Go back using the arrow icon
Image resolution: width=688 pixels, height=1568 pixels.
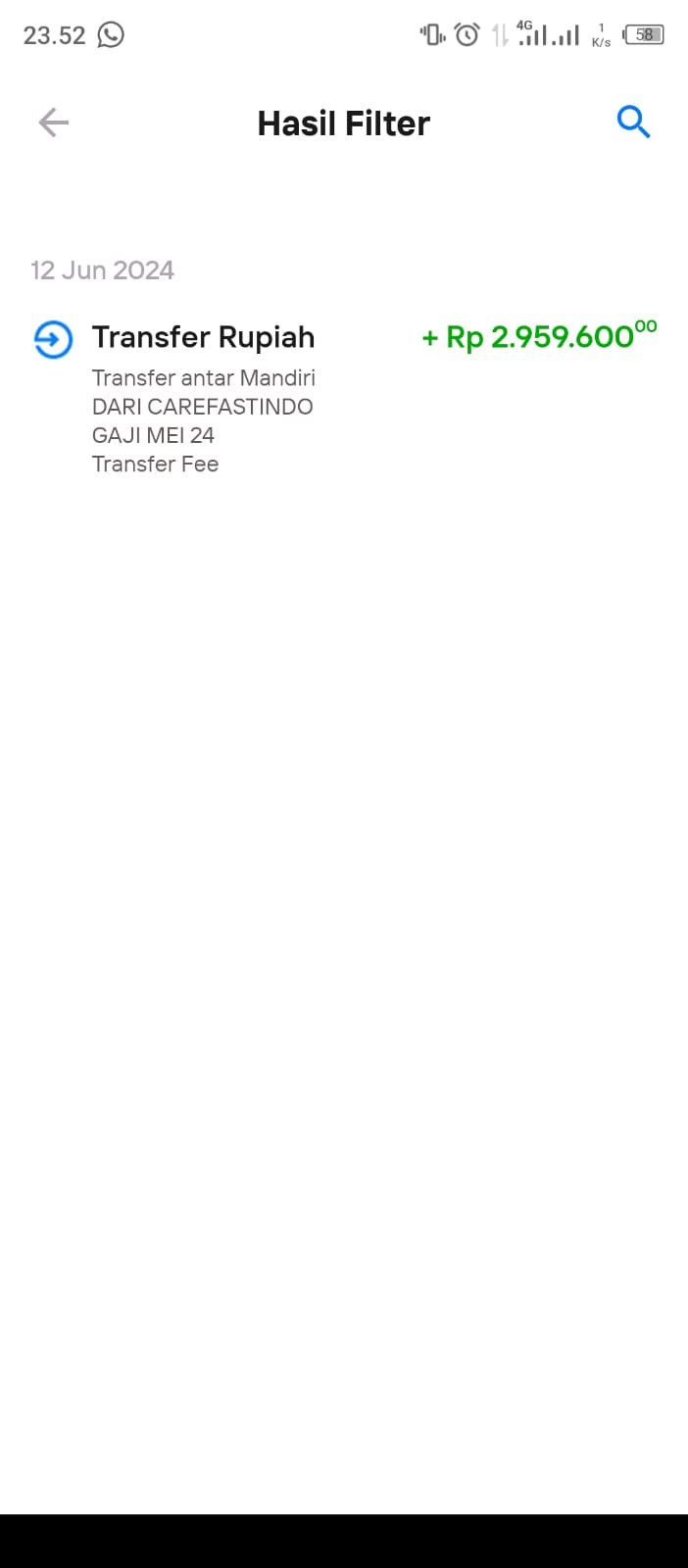click(54, 122)
